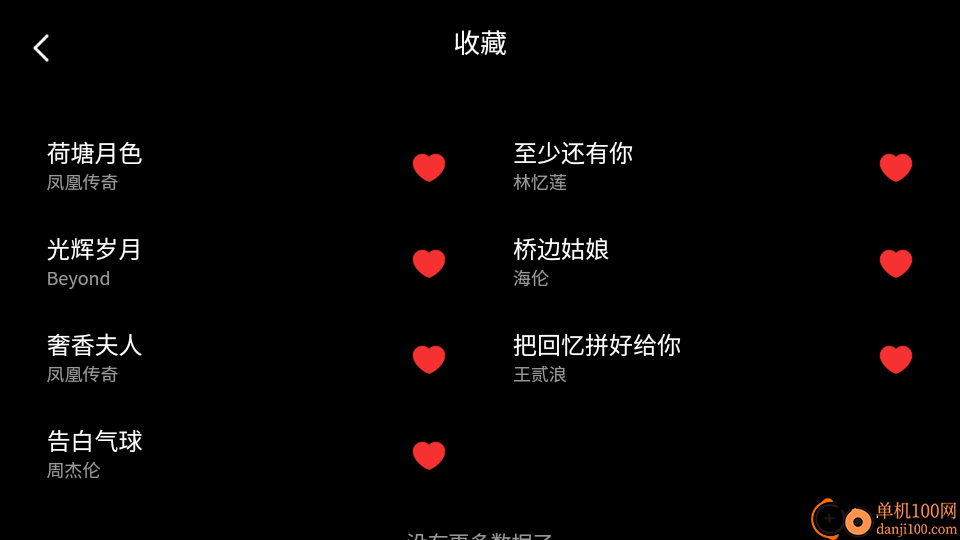960x540 pixels.
Task: Tap the heart beside 告白气球
Action: point(428,456)
